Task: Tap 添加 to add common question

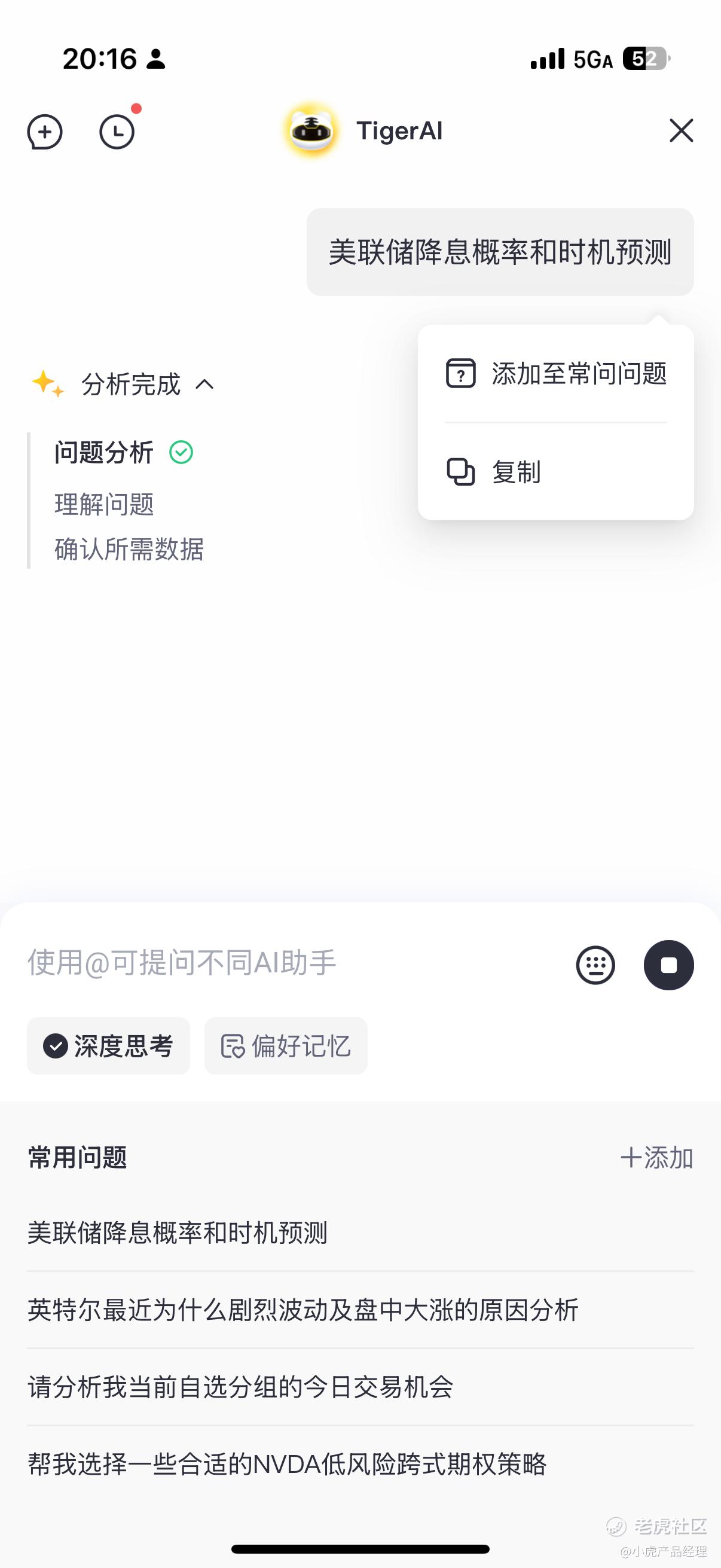Action: coord(656,1158)
